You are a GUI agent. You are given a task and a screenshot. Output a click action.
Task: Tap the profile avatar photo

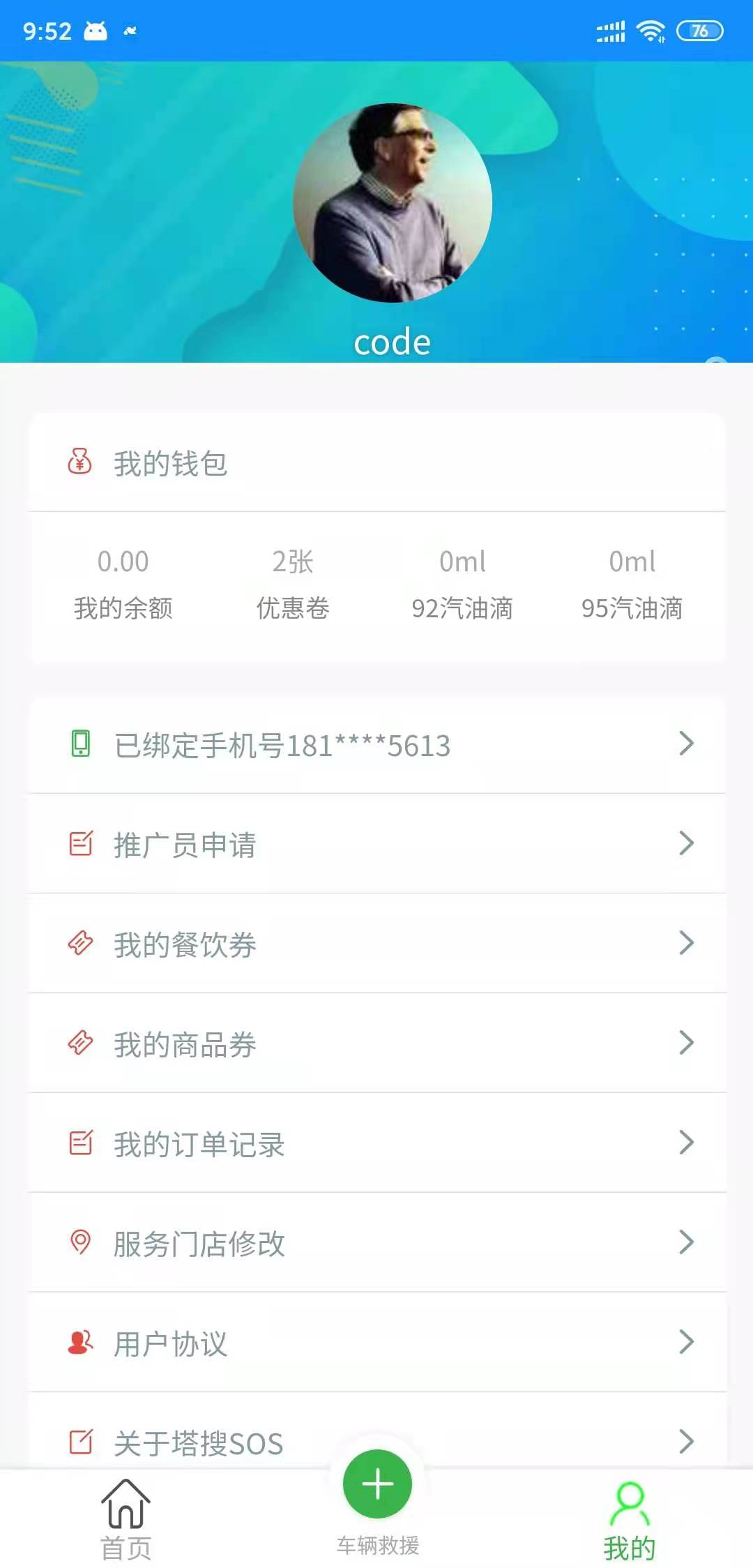[x=393, y=203]
